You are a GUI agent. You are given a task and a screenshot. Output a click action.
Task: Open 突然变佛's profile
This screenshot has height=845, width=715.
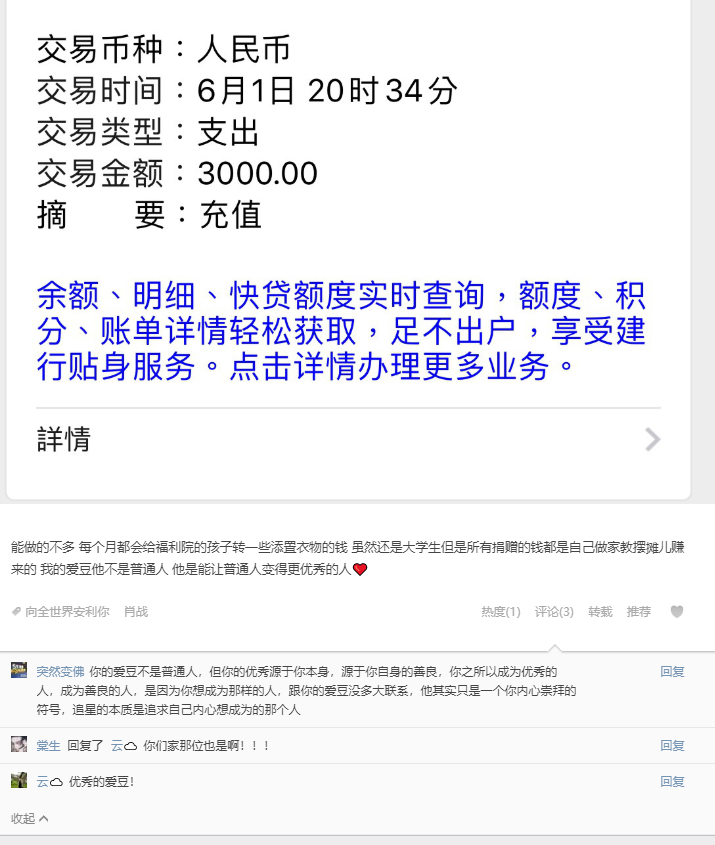(61, 672)
